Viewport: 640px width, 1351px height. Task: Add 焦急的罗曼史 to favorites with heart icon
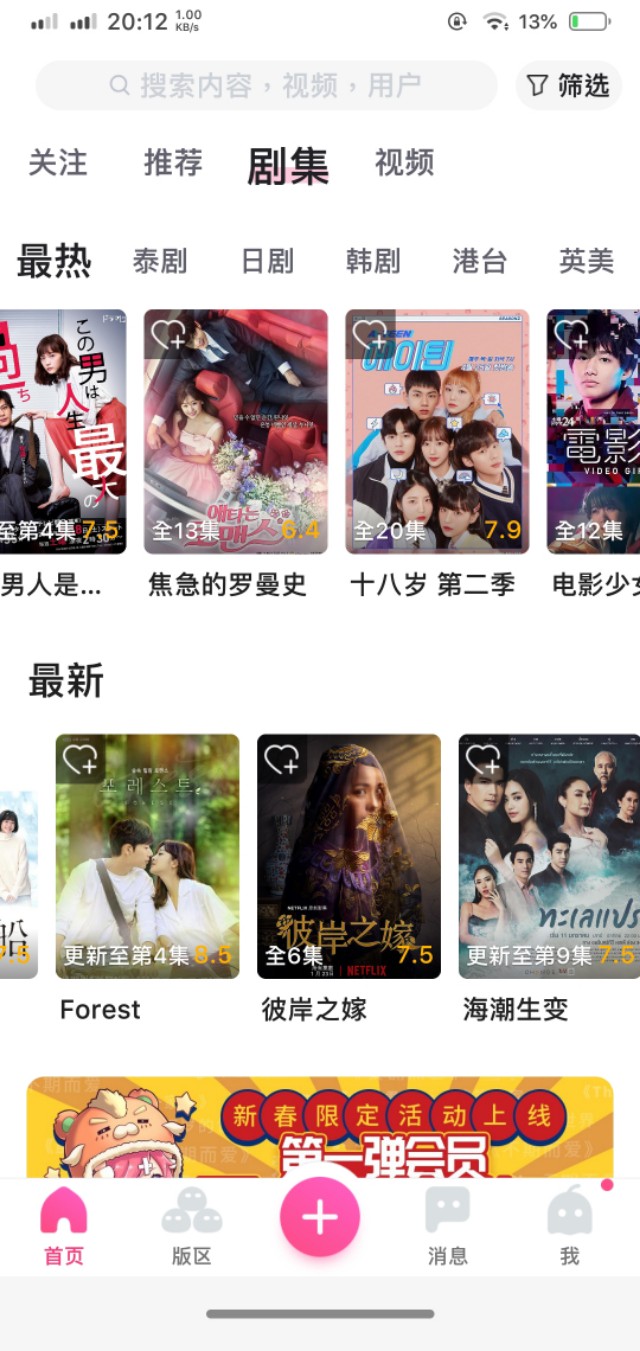tap(169, 335)
